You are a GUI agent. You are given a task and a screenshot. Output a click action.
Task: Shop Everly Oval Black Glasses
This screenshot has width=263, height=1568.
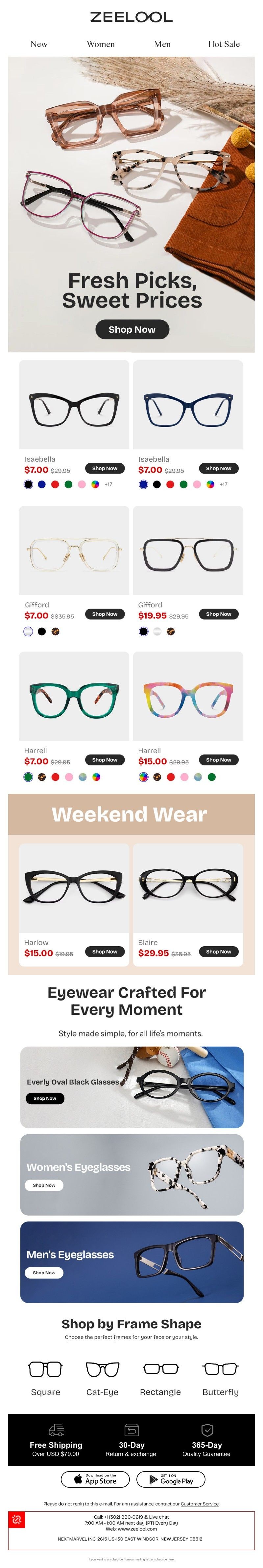45,1098
